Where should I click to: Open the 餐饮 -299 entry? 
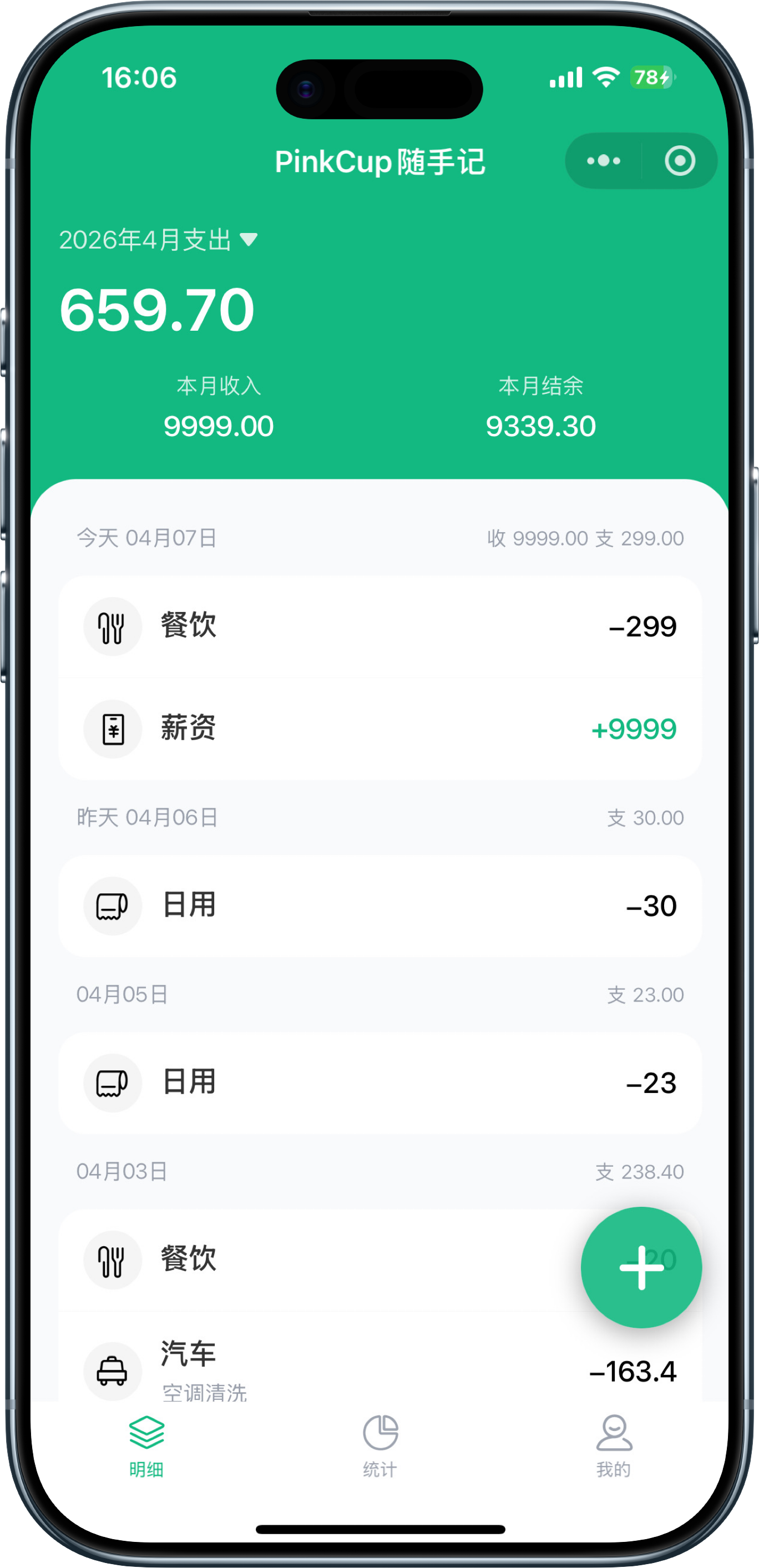[380, 627]
